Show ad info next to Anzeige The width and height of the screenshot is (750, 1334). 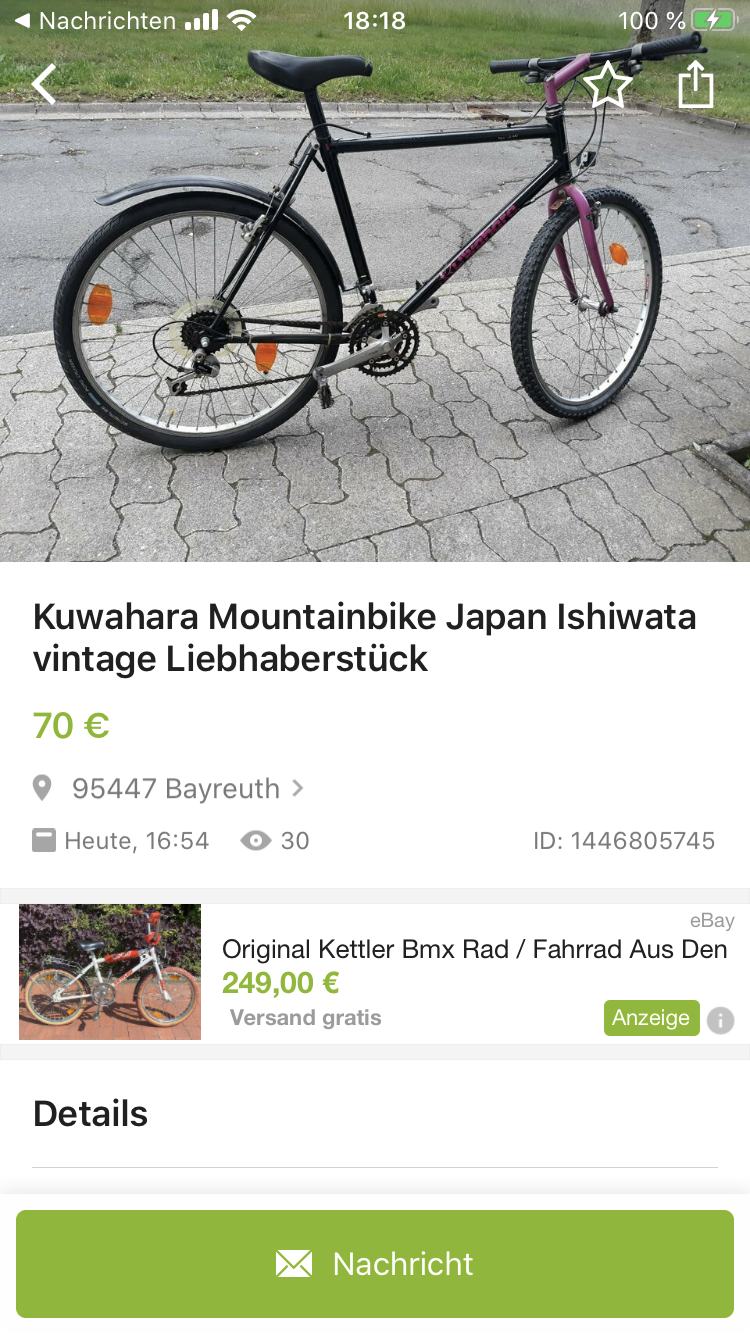[720, 1020]
